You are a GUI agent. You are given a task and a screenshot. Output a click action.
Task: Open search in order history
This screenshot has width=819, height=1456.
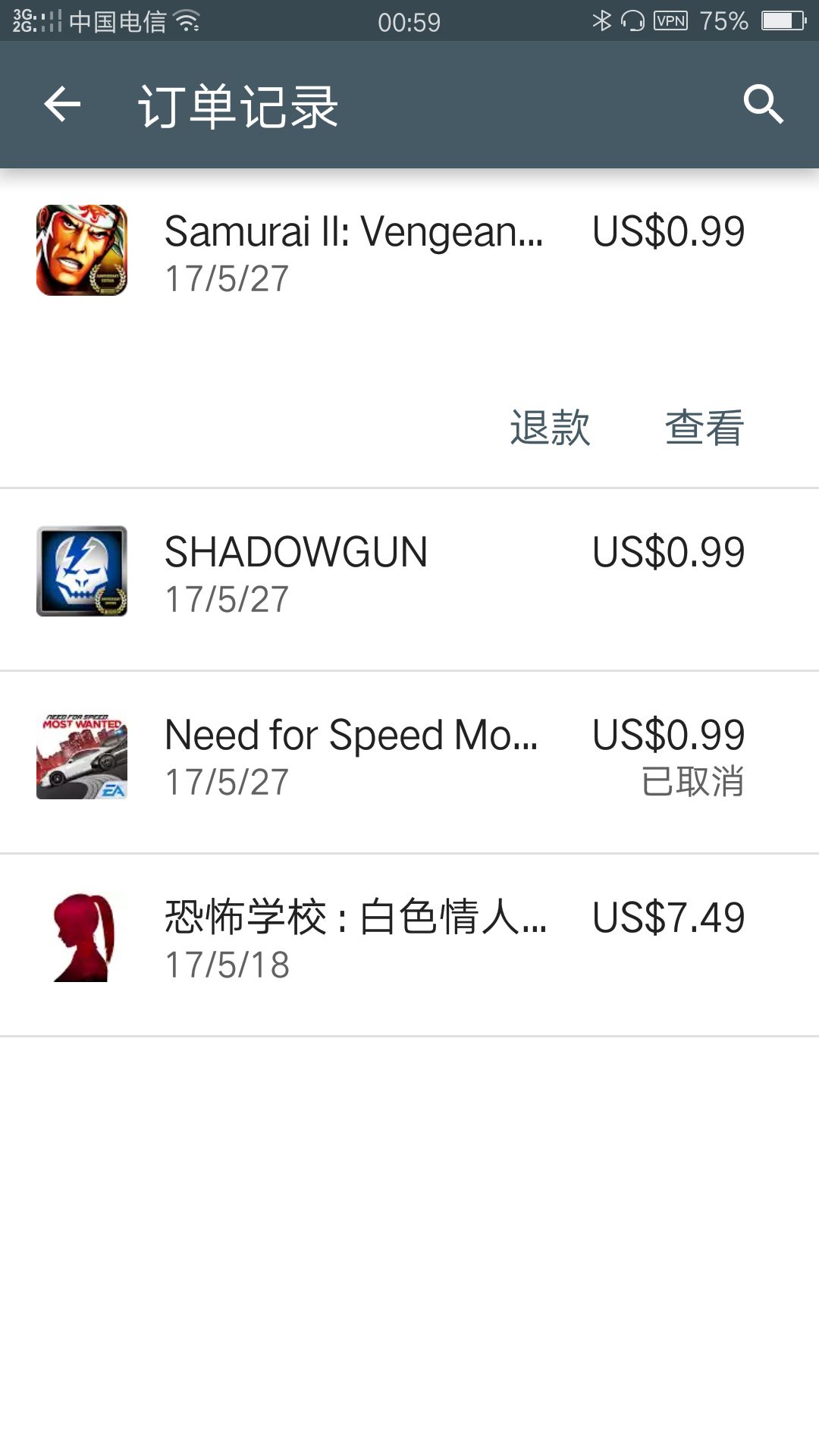click(762, 105)
